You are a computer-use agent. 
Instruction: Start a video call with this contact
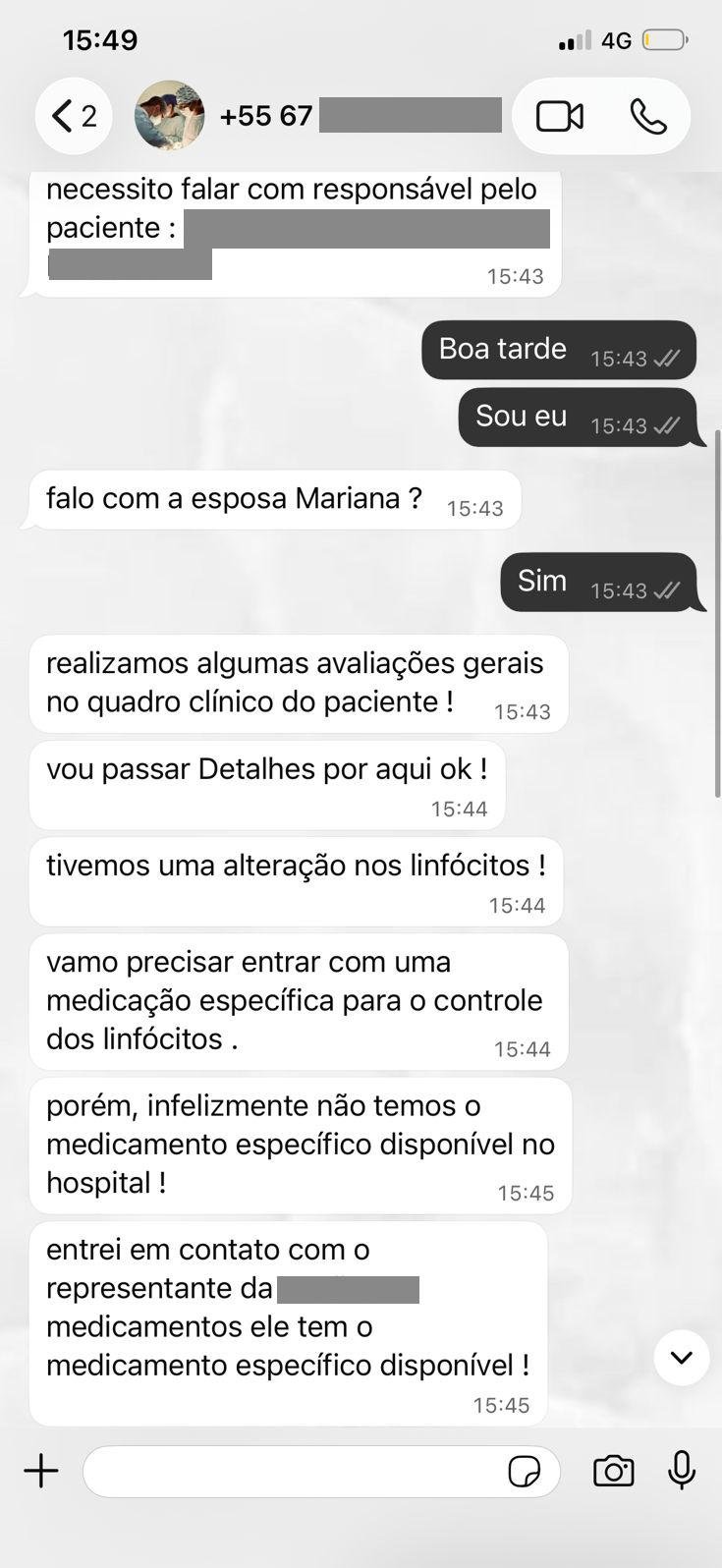(x=558, y=115)
